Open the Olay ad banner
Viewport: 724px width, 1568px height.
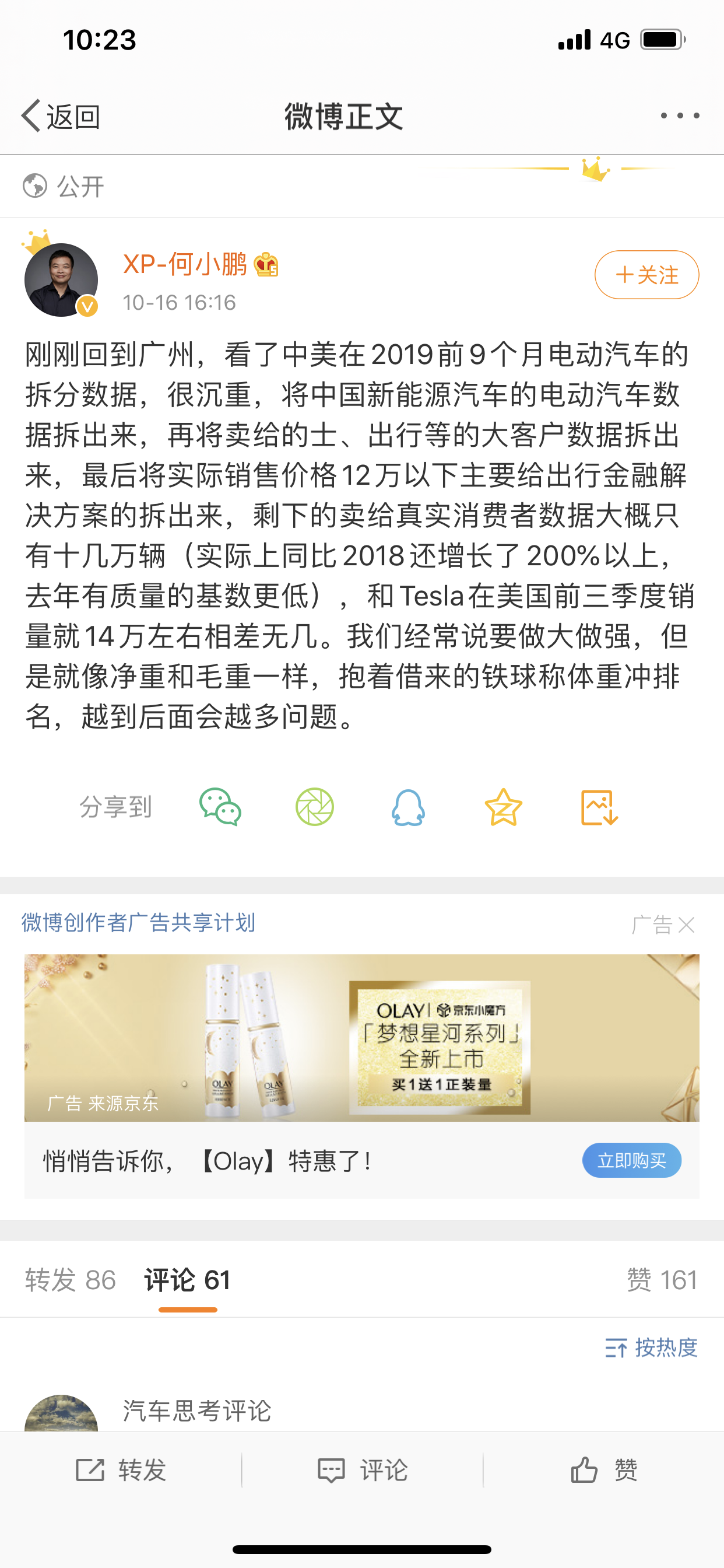pyautogui.click(x=361, y=1037)
